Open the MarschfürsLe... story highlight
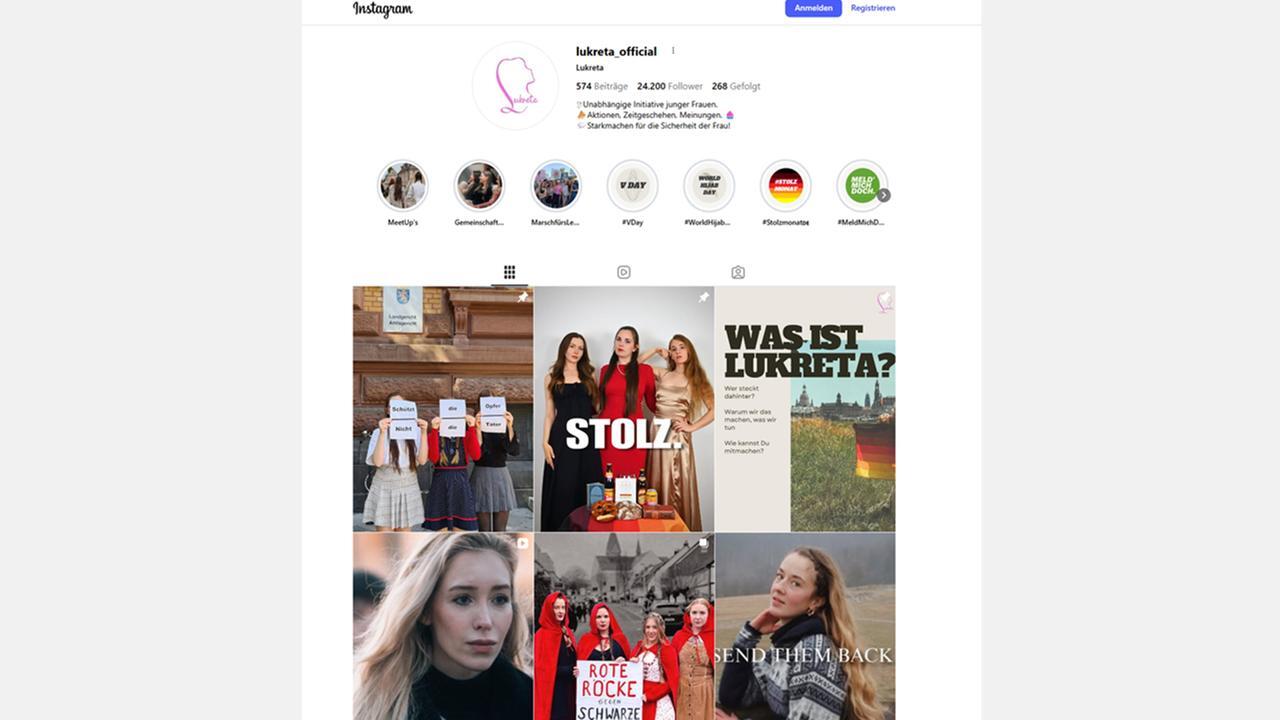 [x=555, y=186]
